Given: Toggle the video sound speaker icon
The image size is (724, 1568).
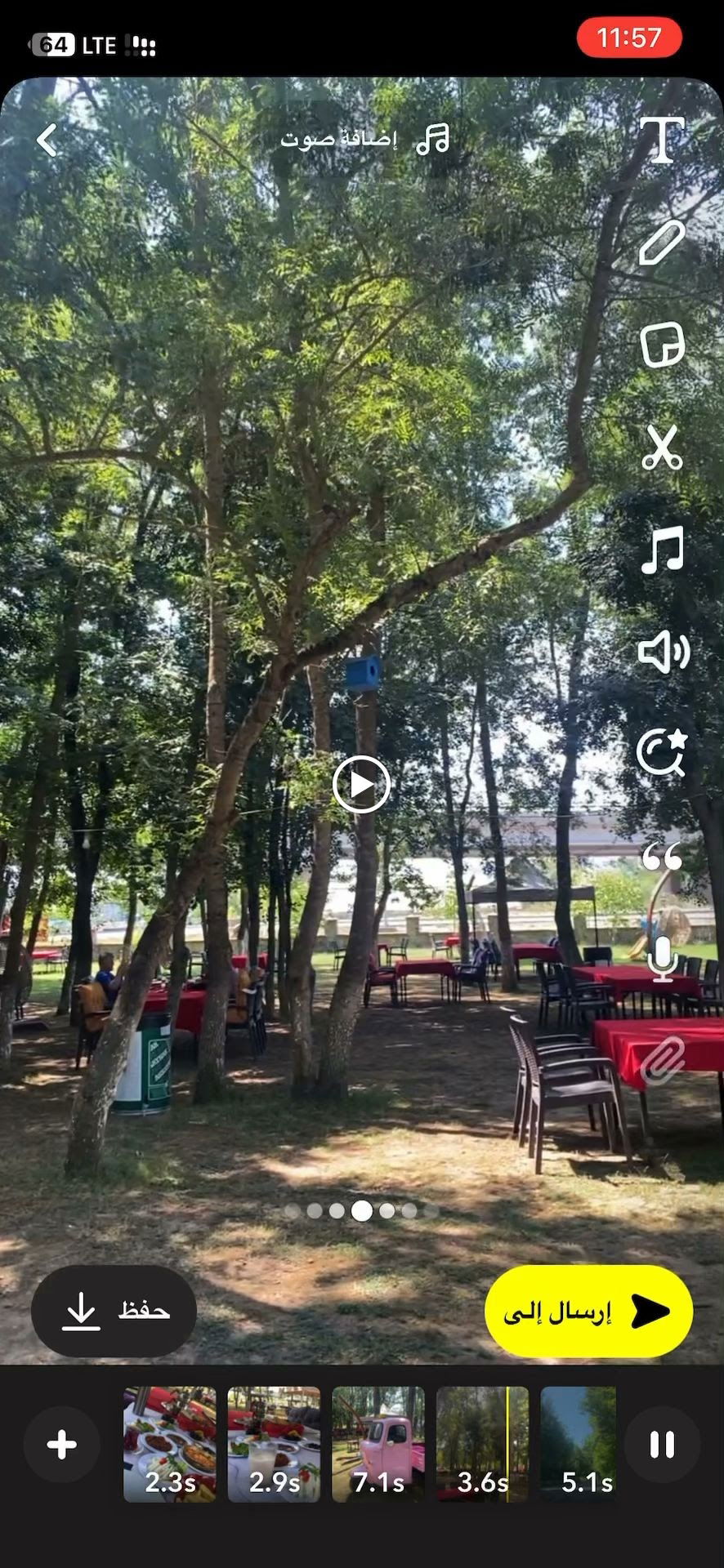Looking at the screenshot, I should (x=663, y=651).
